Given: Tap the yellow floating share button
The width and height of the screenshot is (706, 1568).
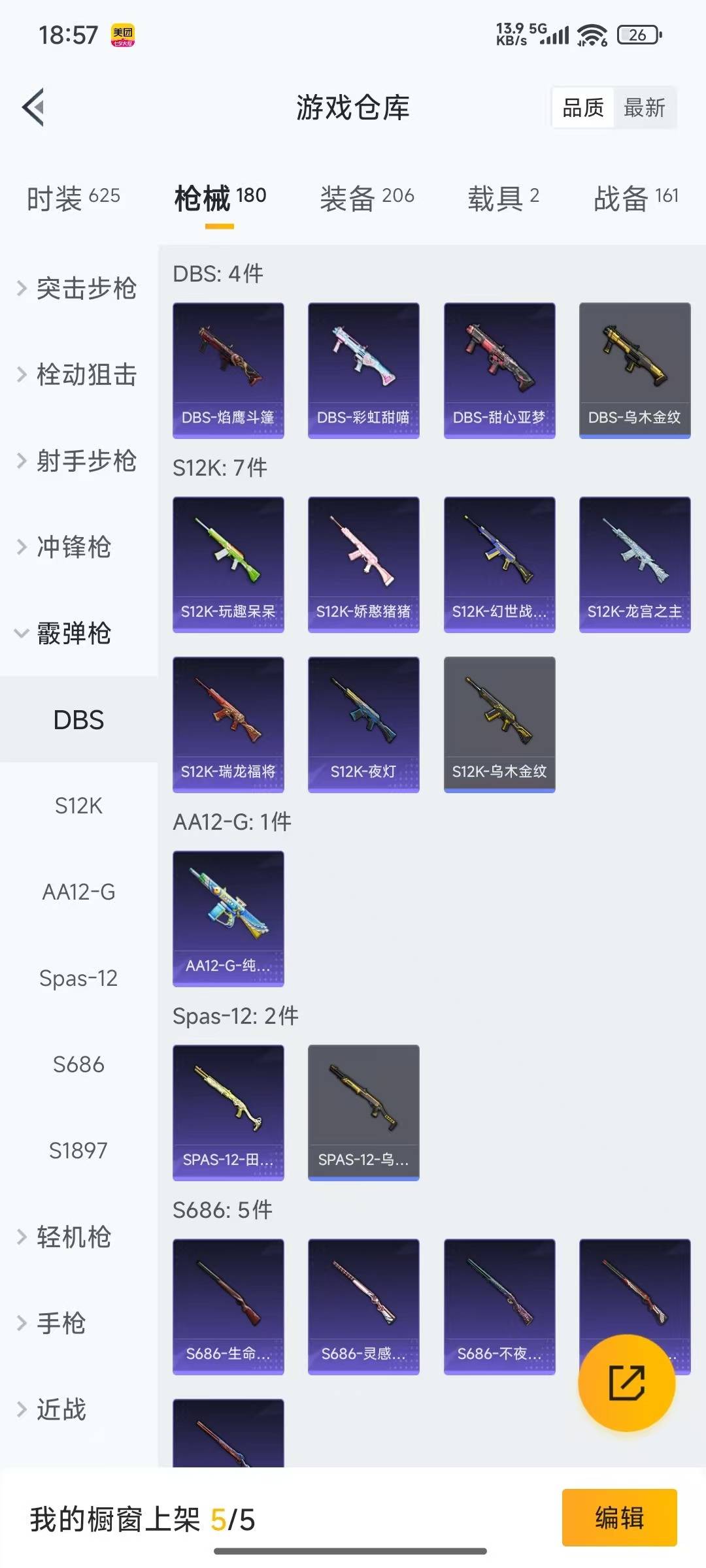Looking at the screenshot, I should [626, 1382].
